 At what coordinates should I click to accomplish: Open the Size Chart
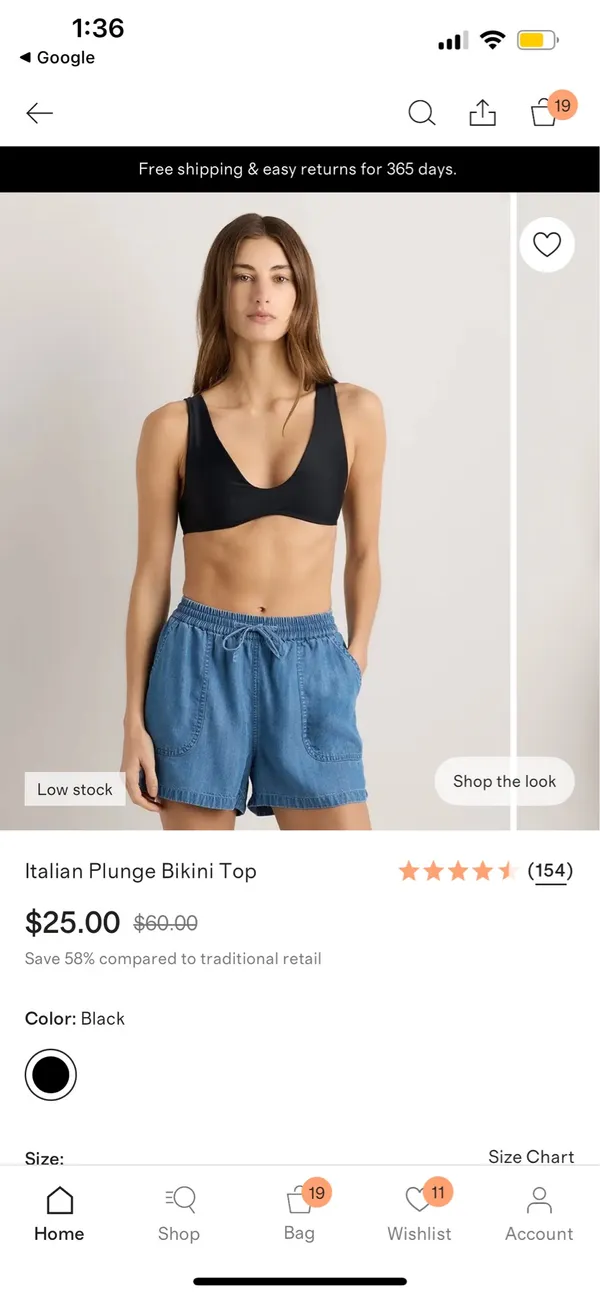(531, 1156)
